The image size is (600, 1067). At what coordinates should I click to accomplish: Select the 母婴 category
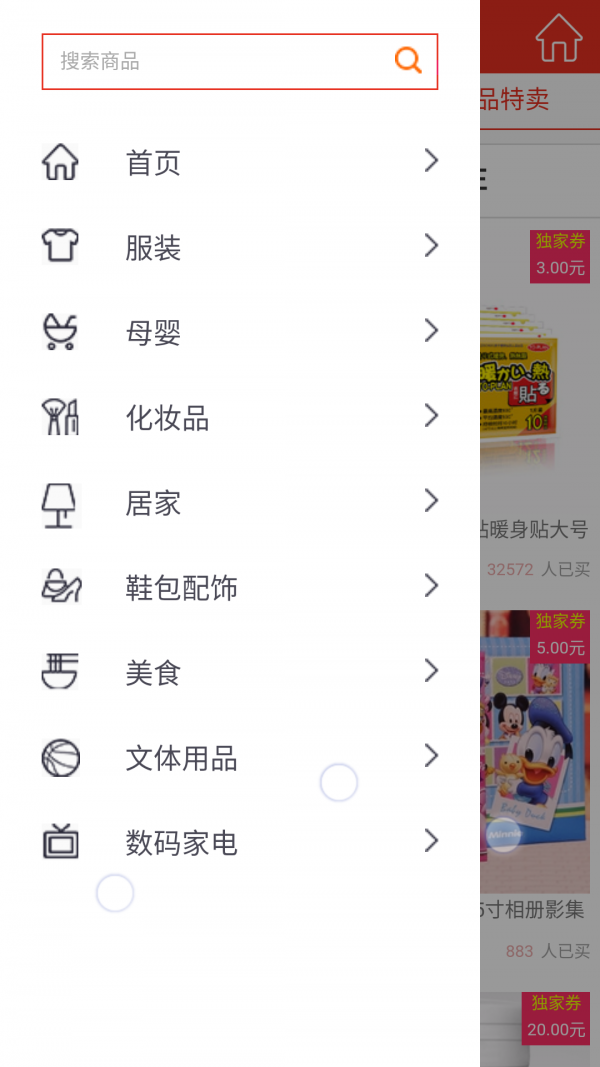240,332
